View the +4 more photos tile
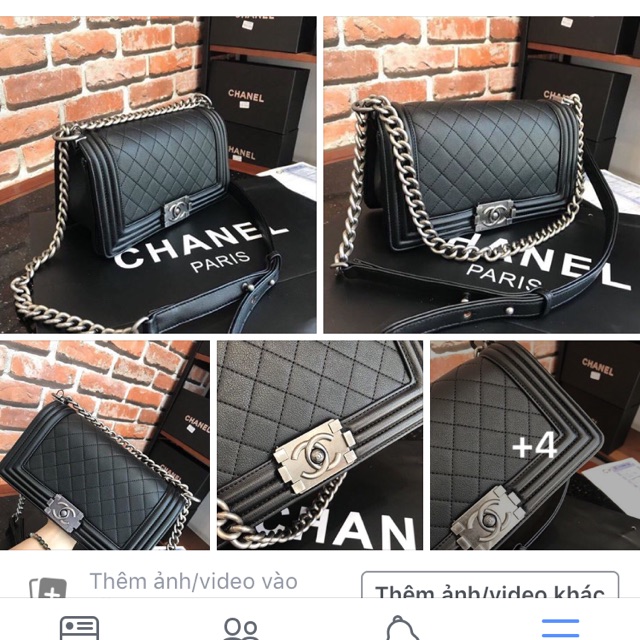Image resolution: width=640 pixels, height=640 pixels. point(534,445)
